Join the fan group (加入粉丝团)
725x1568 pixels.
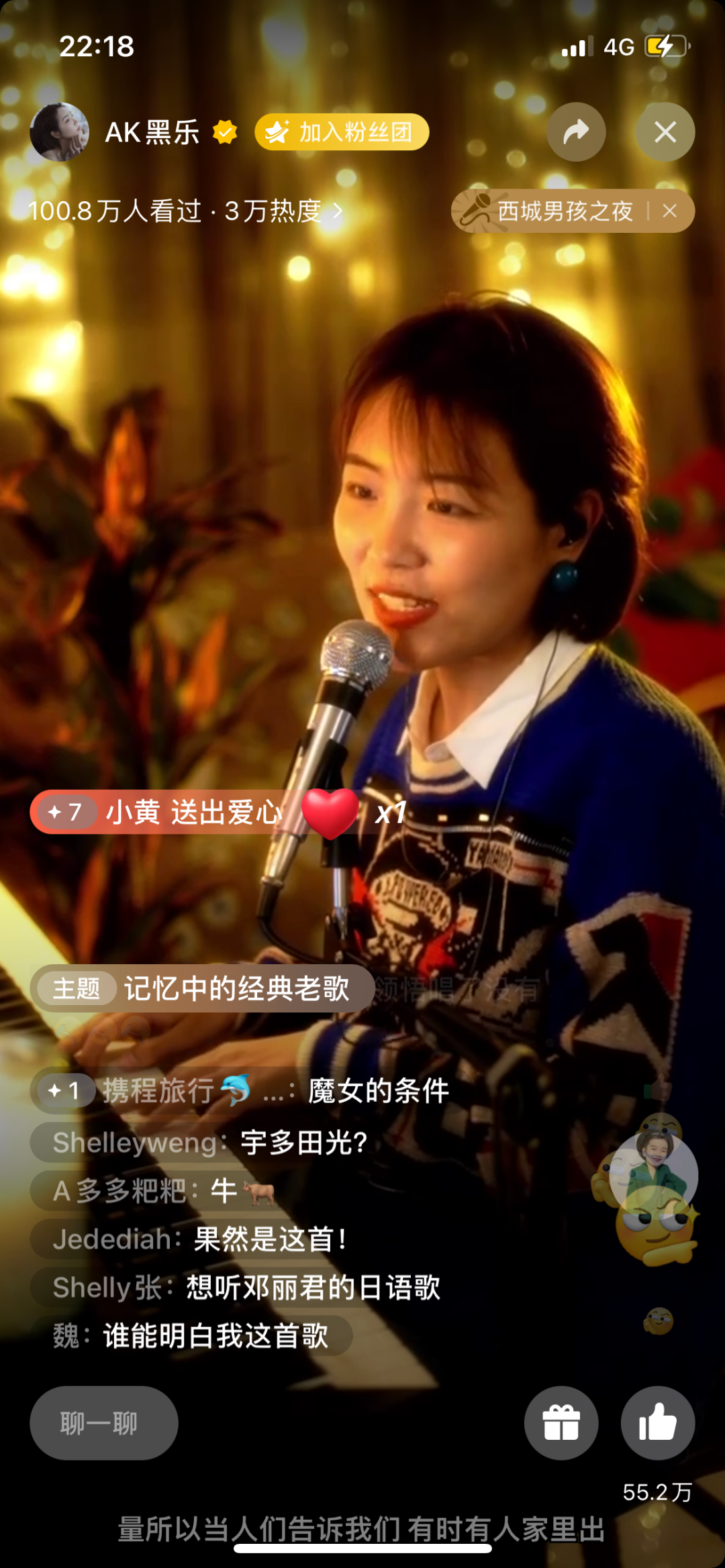342,132
